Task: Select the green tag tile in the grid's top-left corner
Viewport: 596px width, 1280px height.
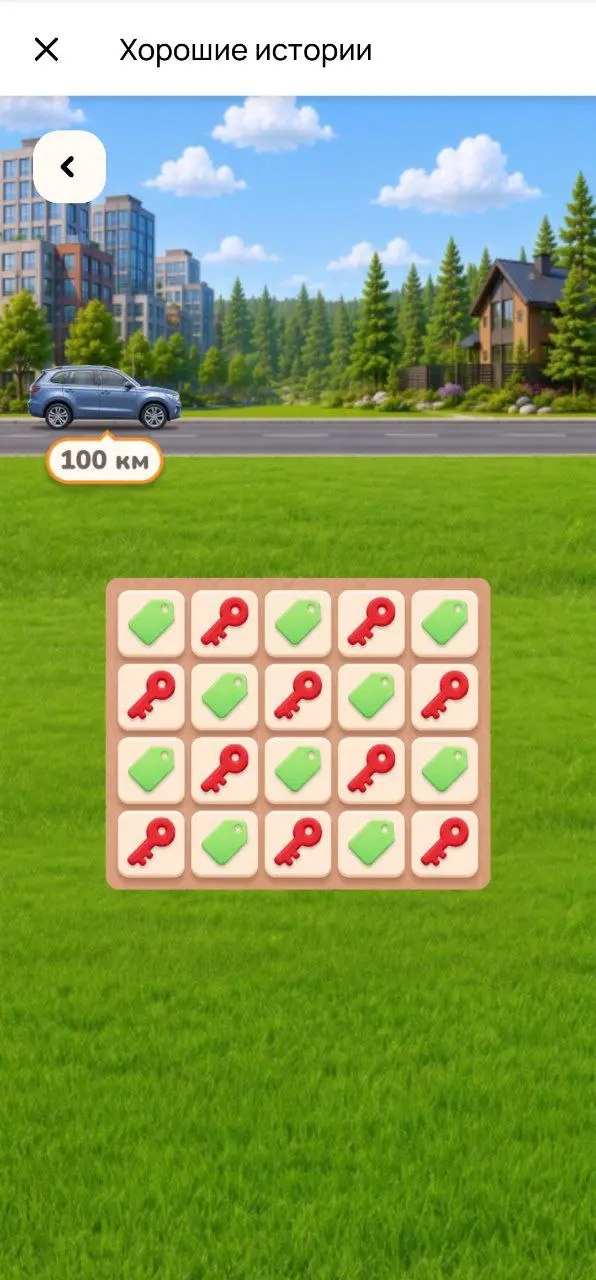Action: [151, 623]
